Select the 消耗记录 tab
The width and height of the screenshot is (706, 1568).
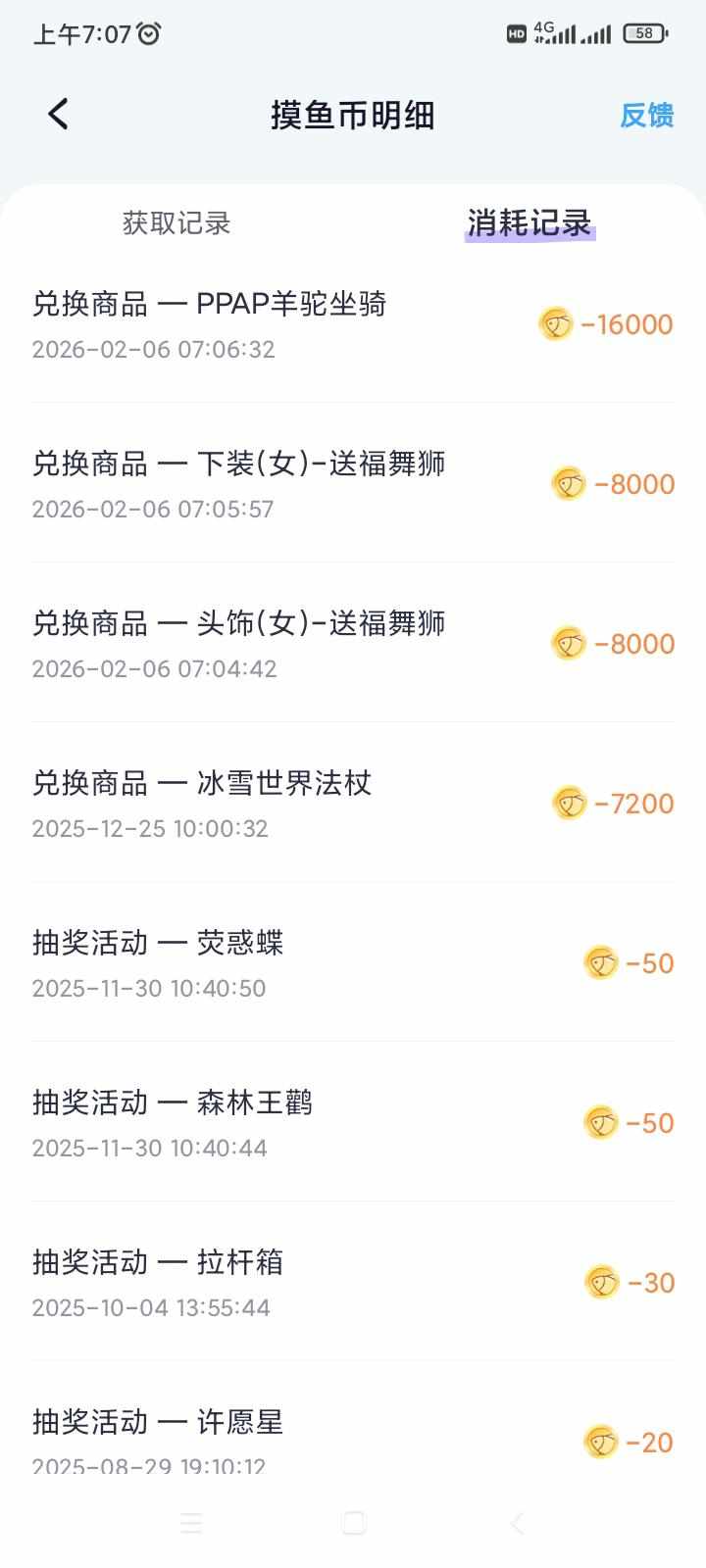529,223
